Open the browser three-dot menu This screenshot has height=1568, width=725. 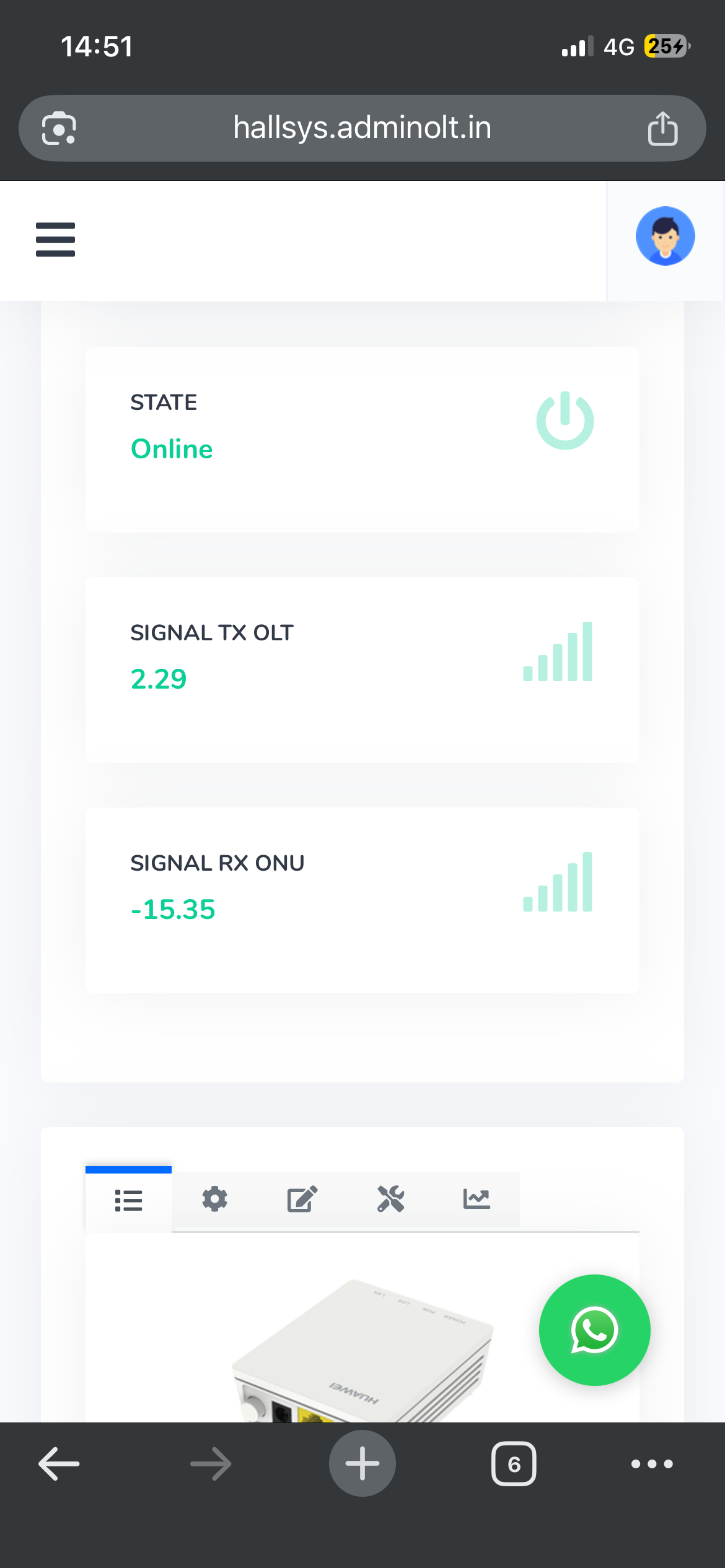pyautogui.click(x=652, y=1464)
